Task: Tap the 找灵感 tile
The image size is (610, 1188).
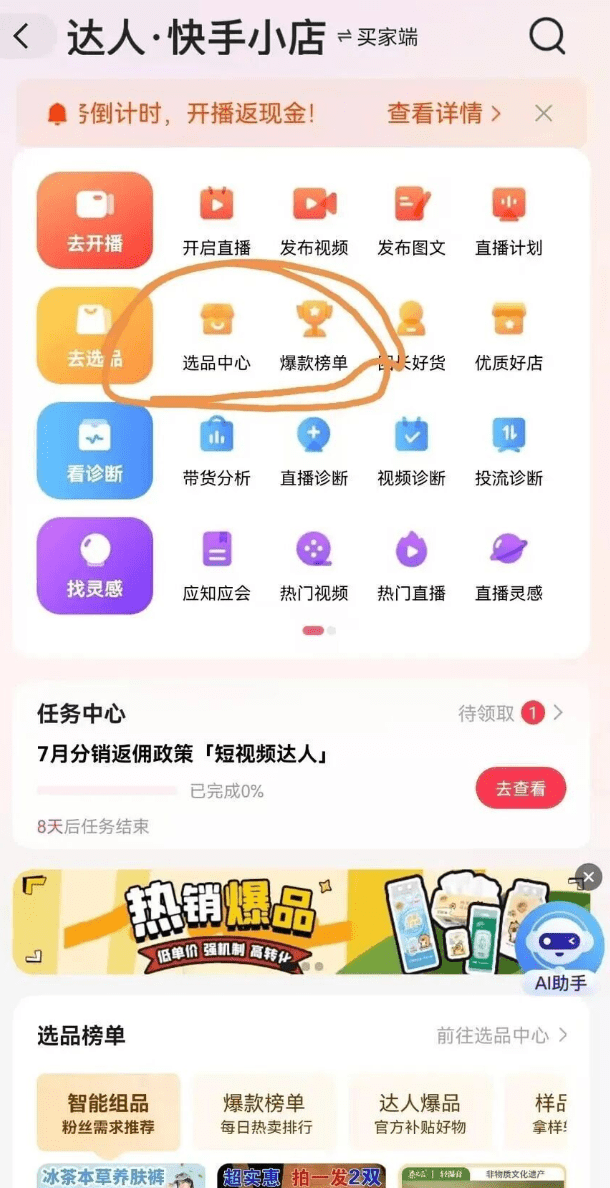Action: (x=95, y=565)
